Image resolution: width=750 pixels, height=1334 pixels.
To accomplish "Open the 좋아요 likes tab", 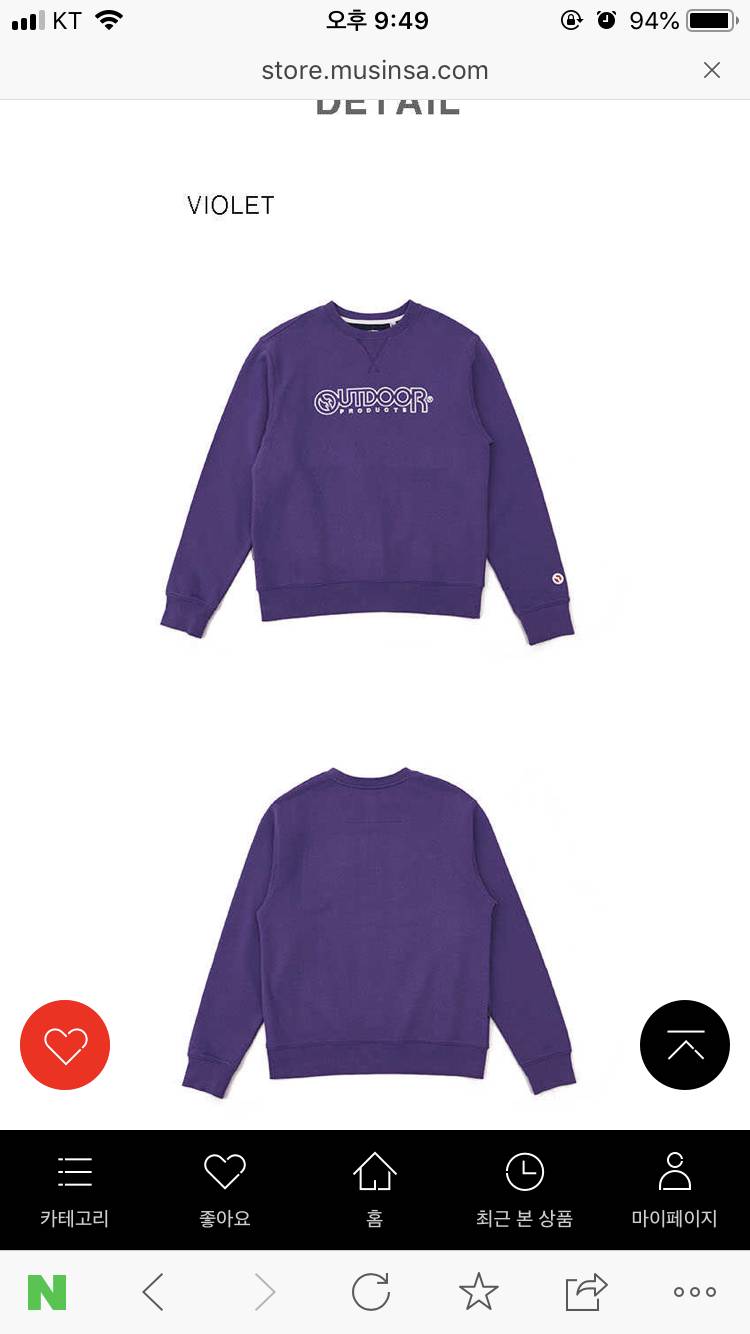I will tap(225, 1190).
